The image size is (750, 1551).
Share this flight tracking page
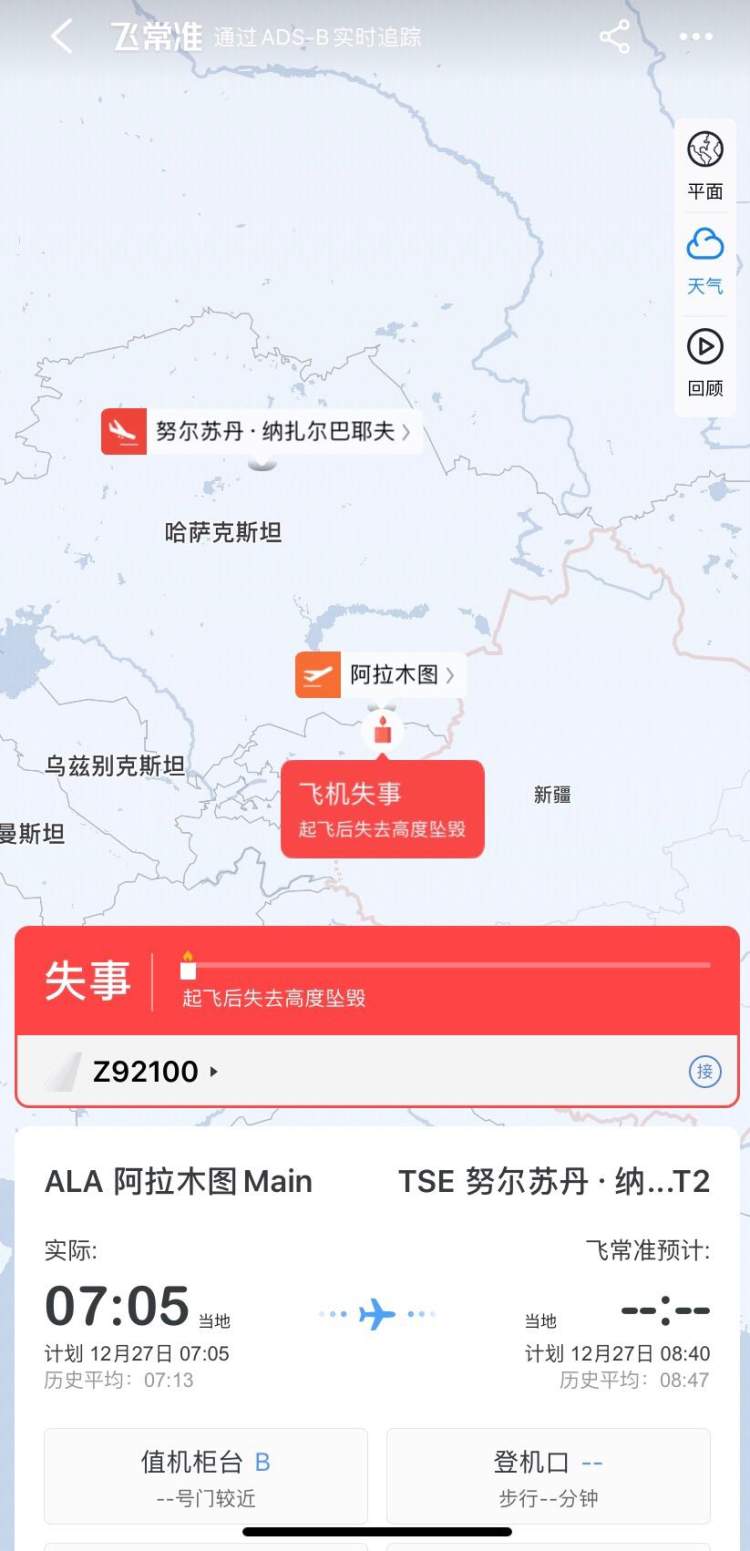coord(614,37)
